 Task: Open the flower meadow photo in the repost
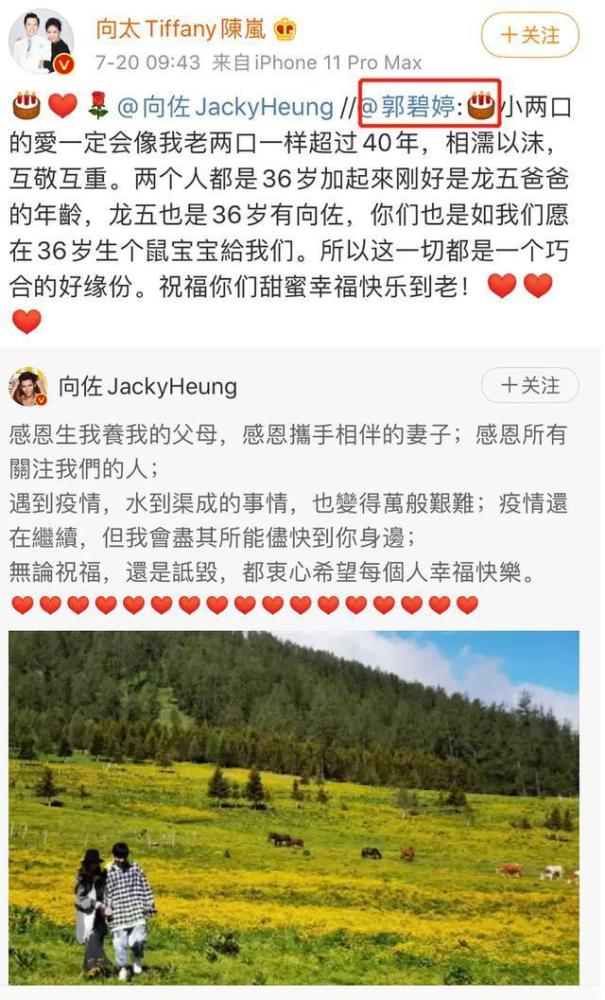pyautogui.click(x=294, y=806)
